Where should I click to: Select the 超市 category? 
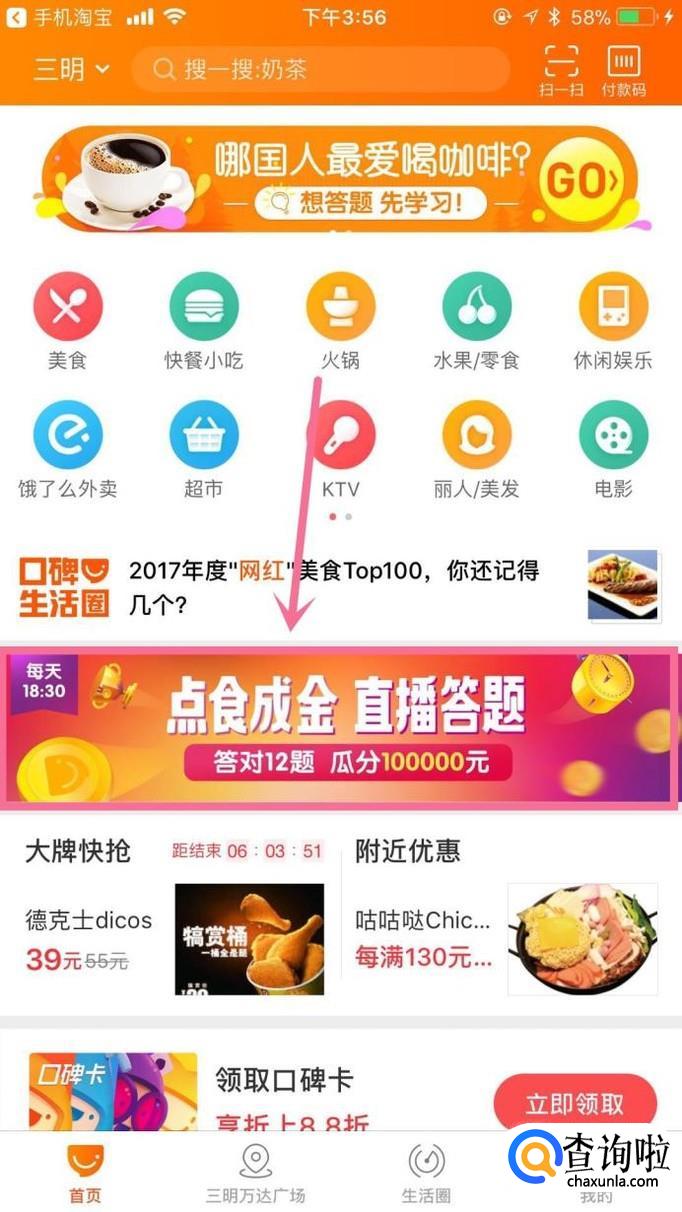coord(204,450)
